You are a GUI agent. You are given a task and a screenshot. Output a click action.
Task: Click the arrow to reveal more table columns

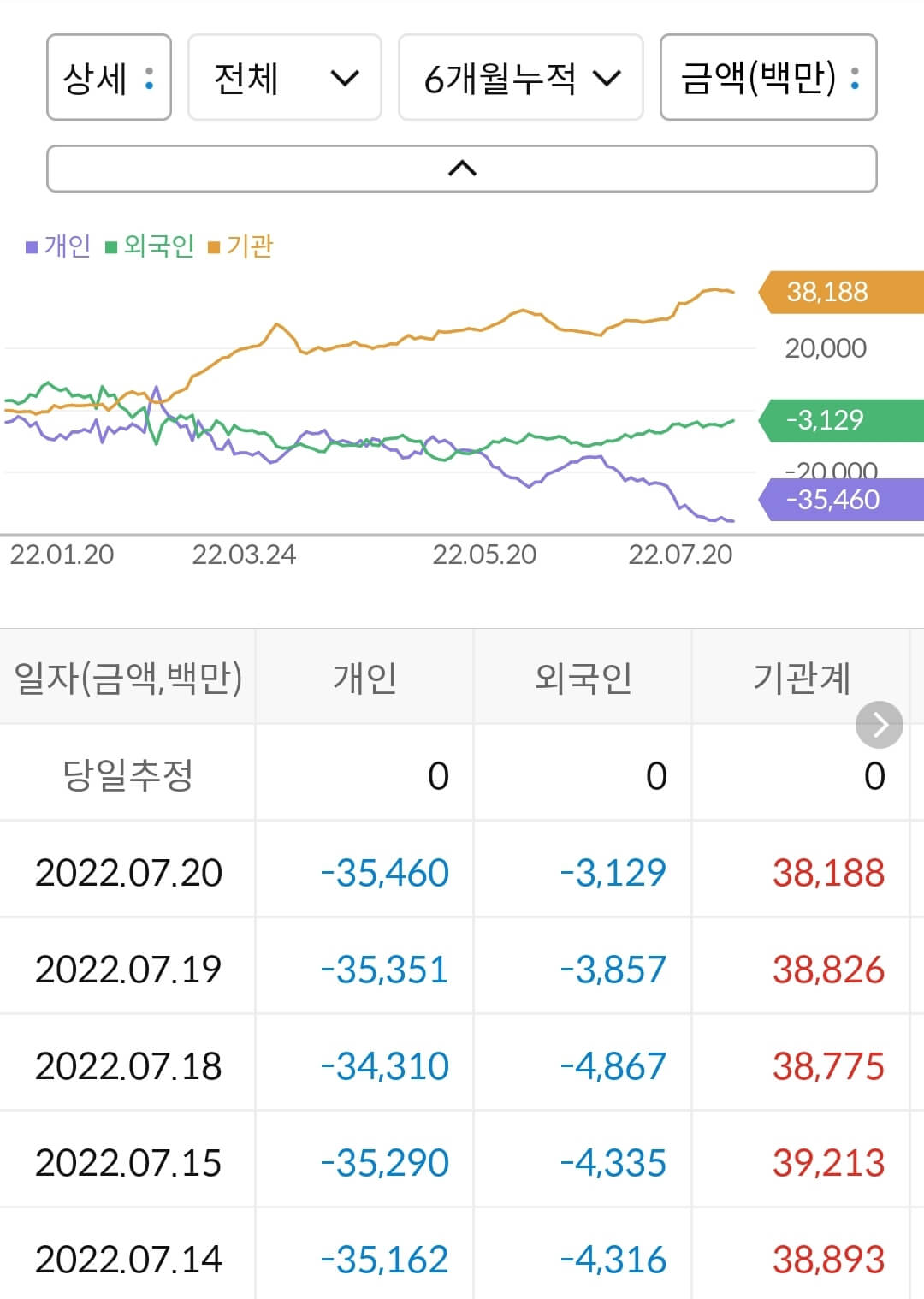(x=878, y=724)
